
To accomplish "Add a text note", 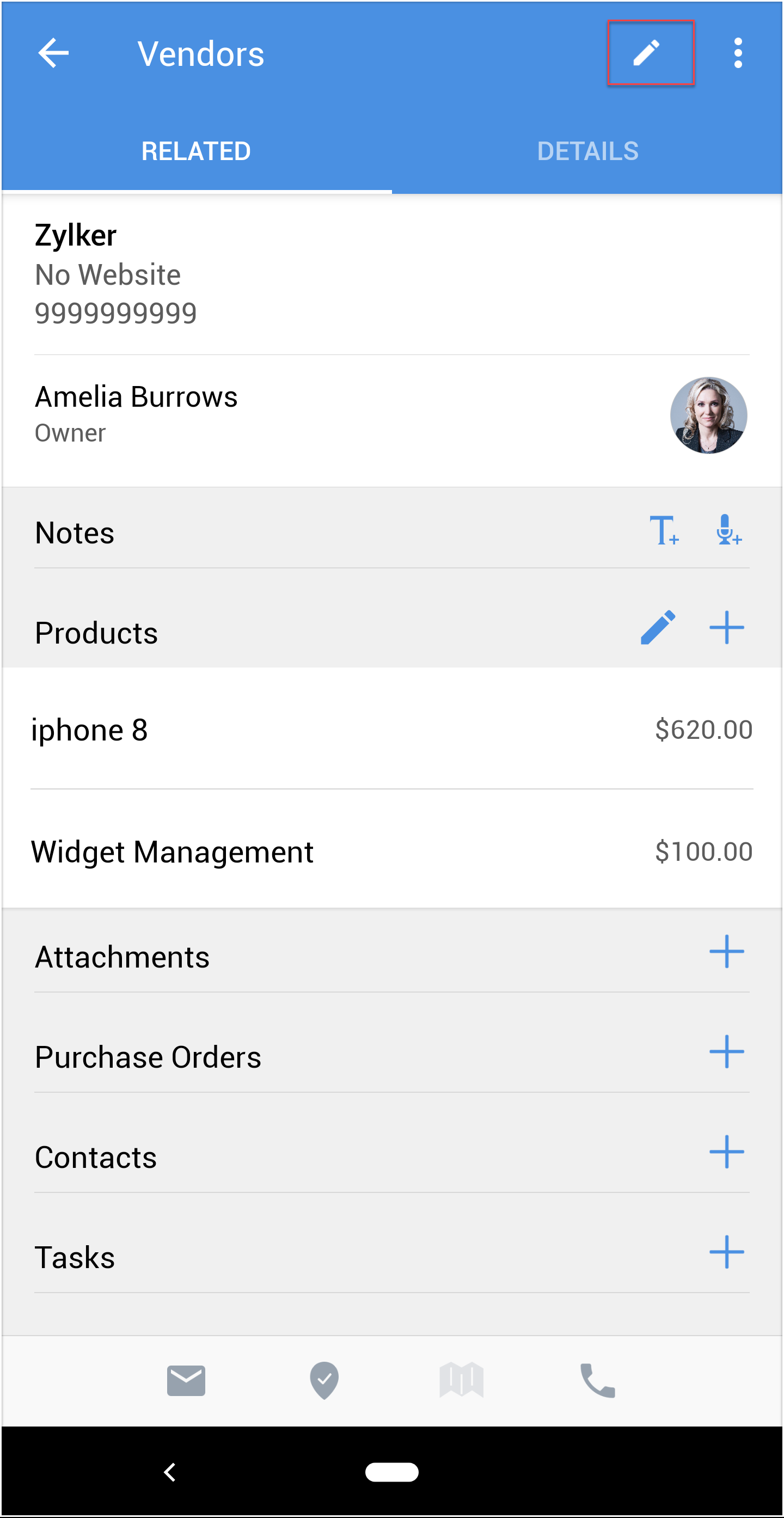I will (x=664, y=530).
